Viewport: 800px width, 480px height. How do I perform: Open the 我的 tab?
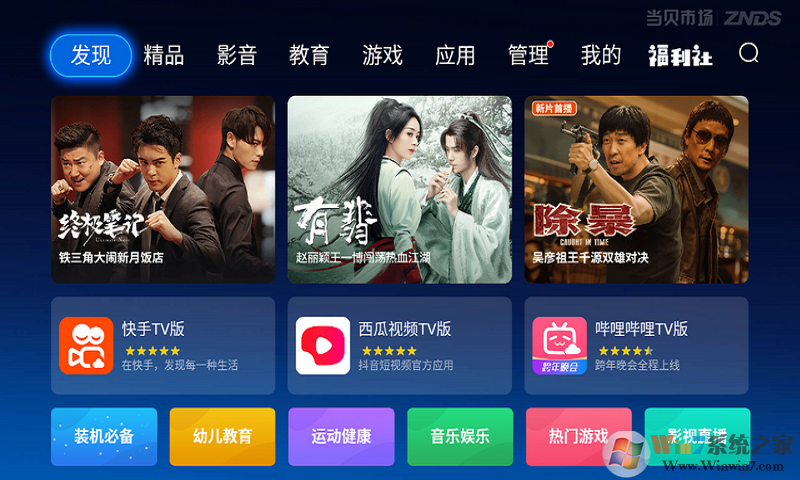pyautogui.click(x=601, y=56)
